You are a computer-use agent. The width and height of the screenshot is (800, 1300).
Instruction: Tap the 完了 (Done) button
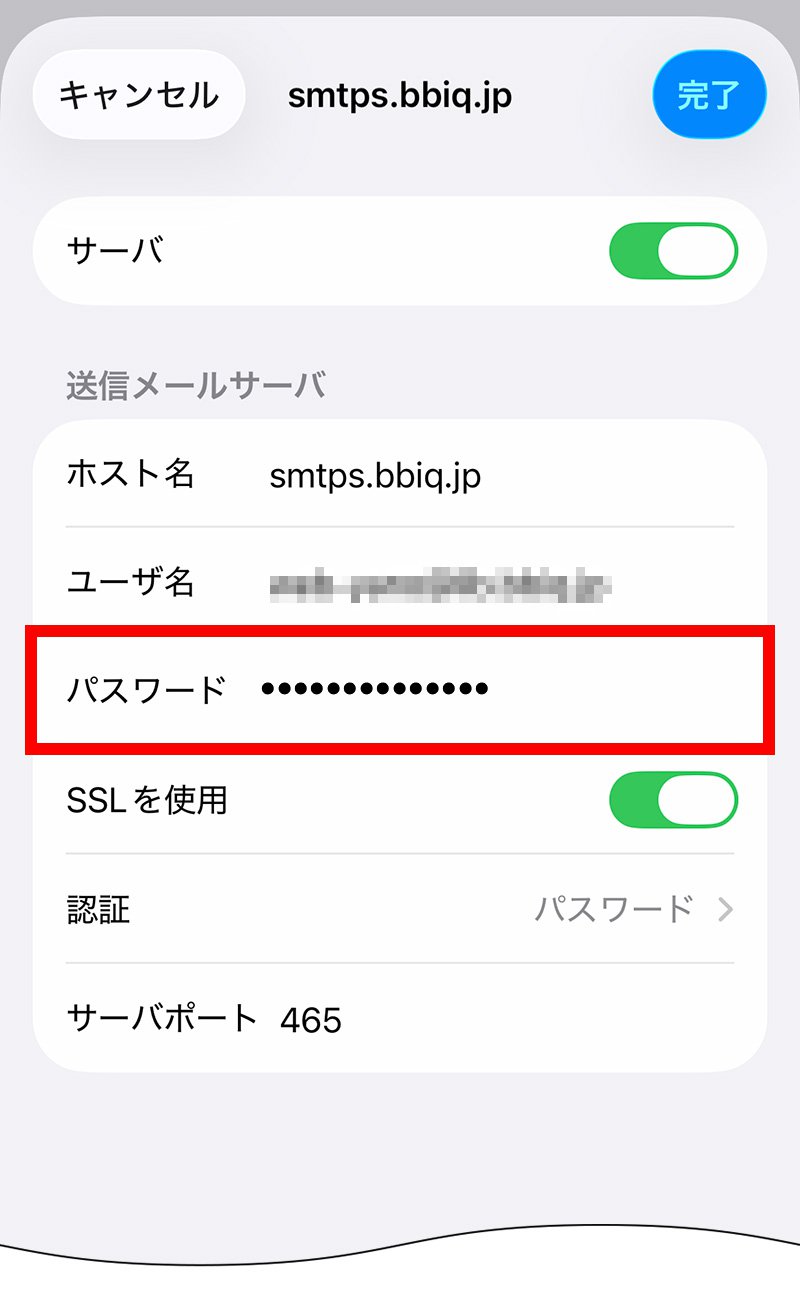(709, 93)
